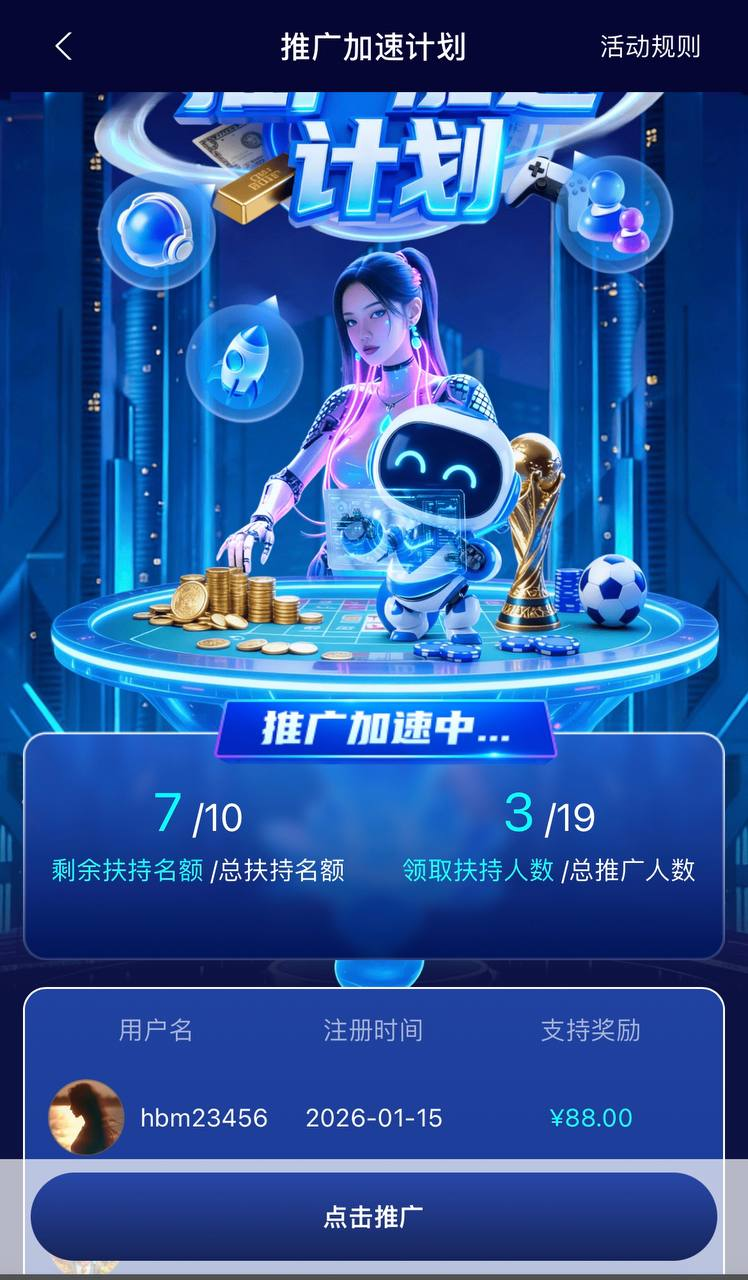Open 活动规则 activity rules

(x=650, y=46)
